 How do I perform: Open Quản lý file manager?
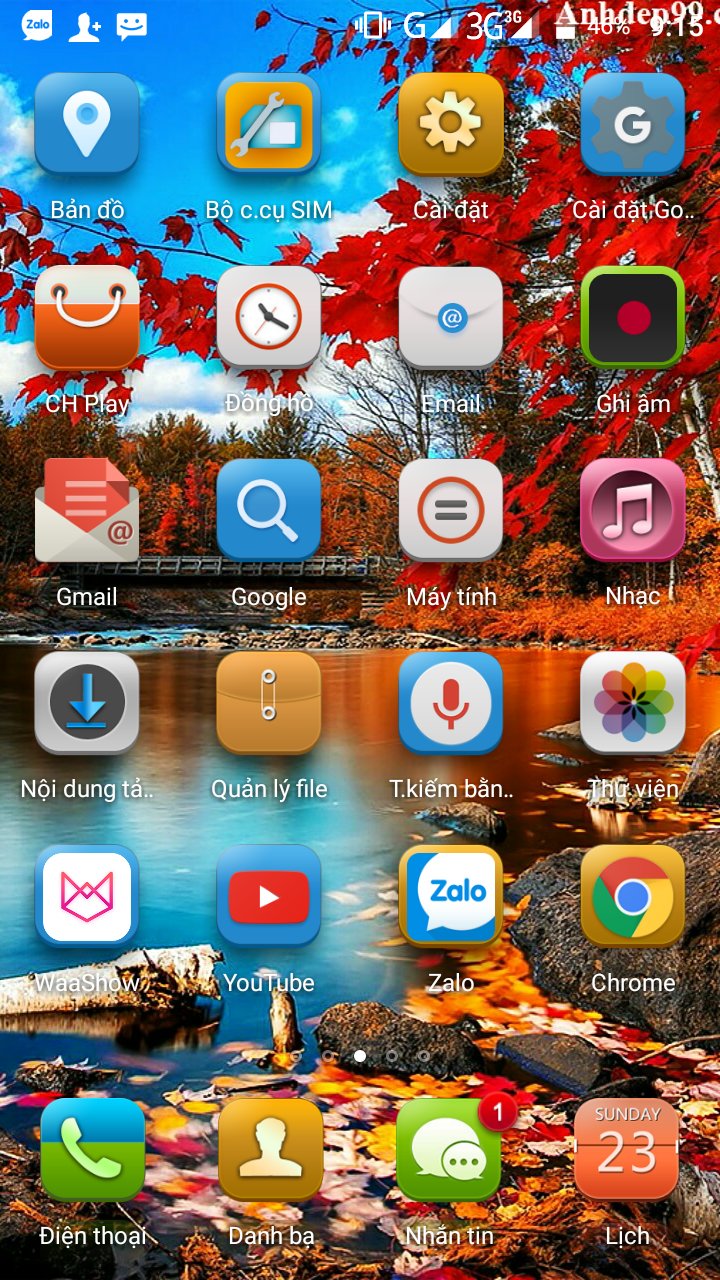[269, 703]
